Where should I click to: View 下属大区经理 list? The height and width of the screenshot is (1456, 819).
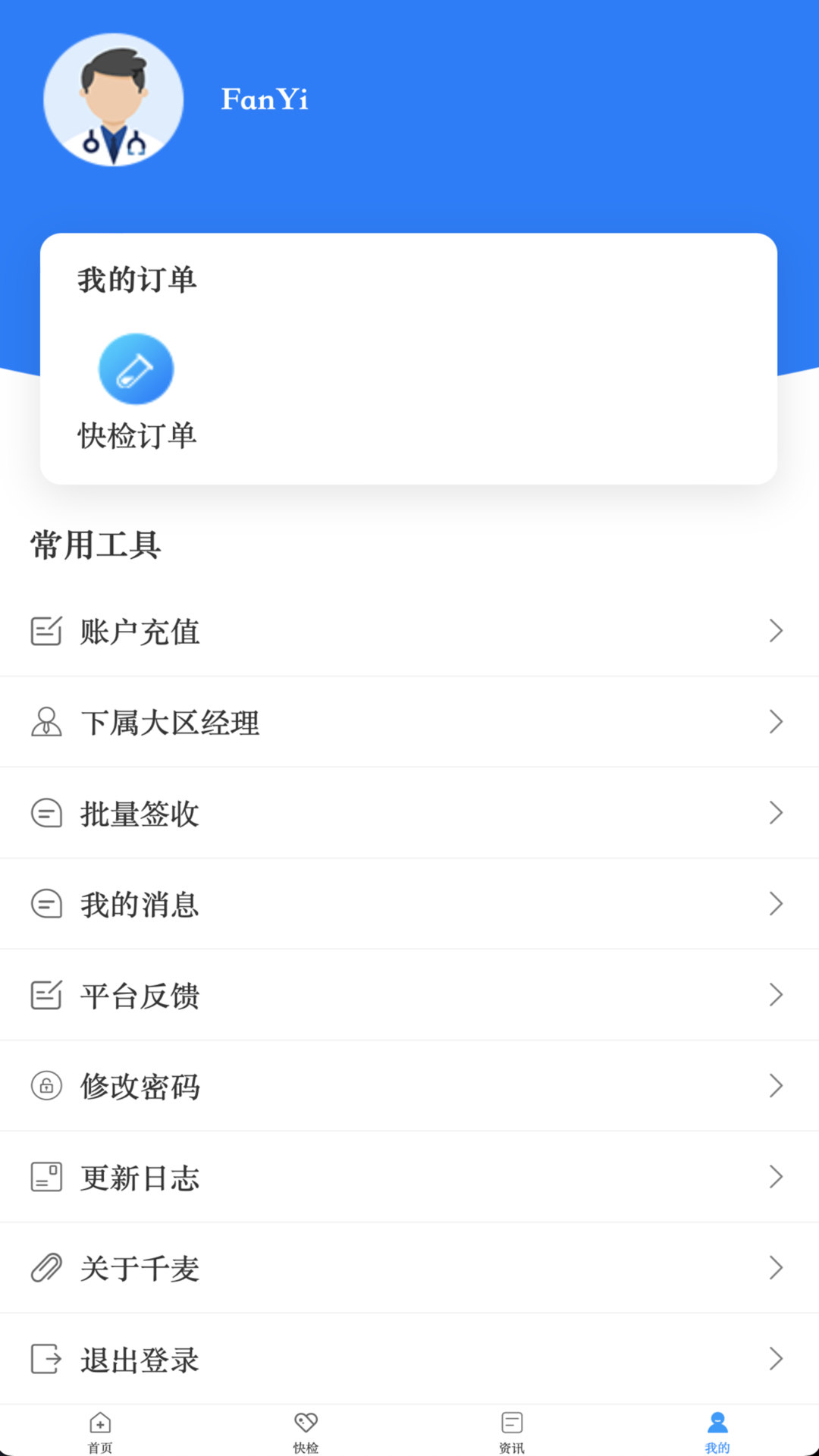click(x=409, y=722)
